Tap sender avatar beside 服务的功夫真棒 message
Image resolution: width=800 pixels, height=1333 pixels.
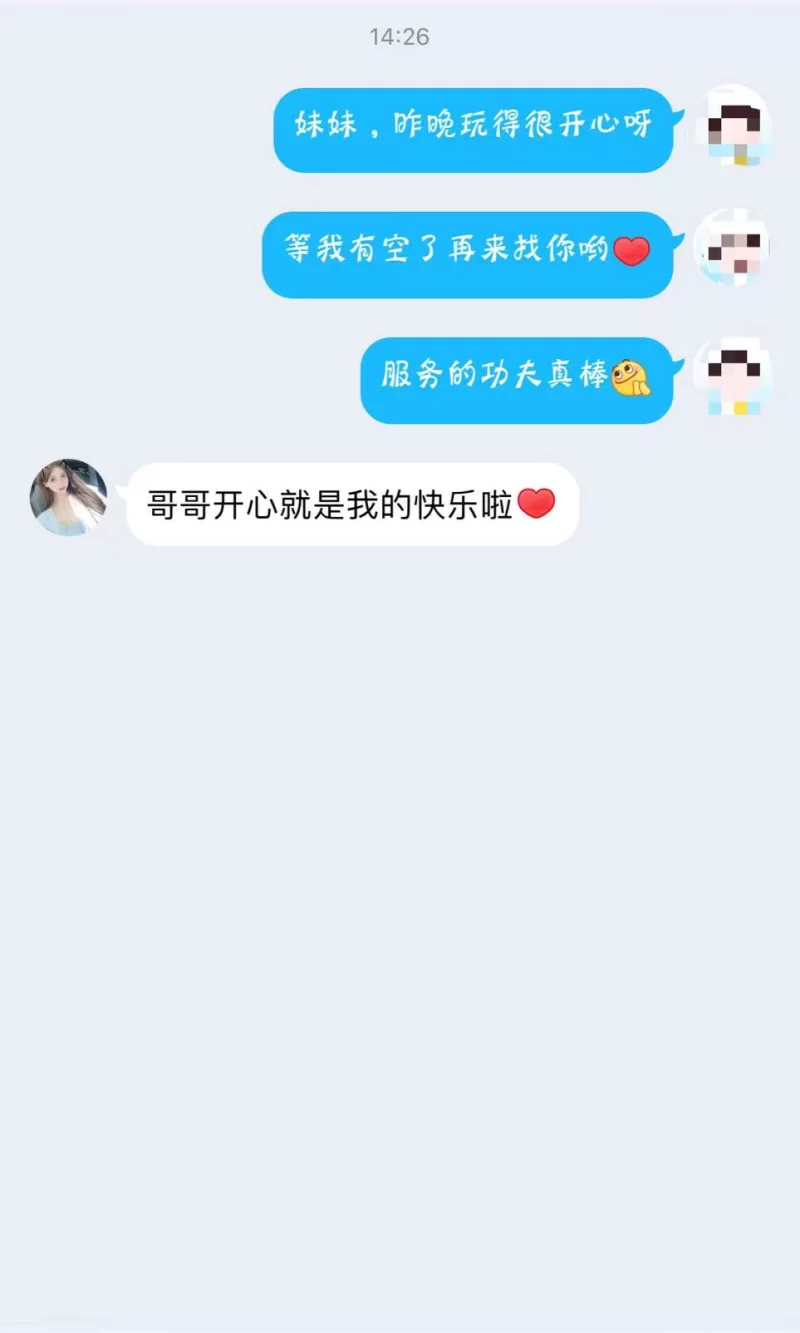pyautogui.click(x=734, y=376)
